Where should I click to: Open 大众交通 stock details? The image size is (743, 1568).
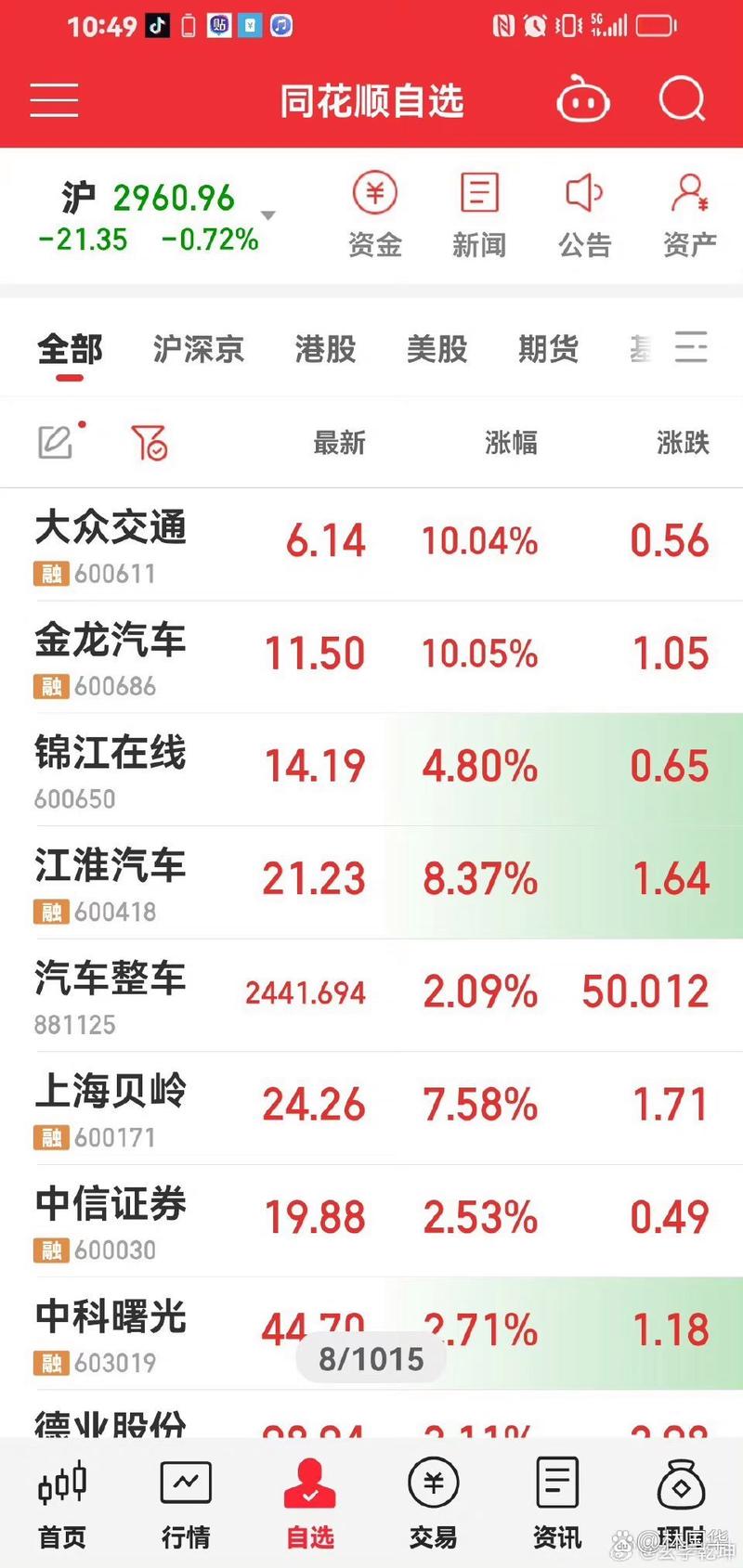pos(371,544)
